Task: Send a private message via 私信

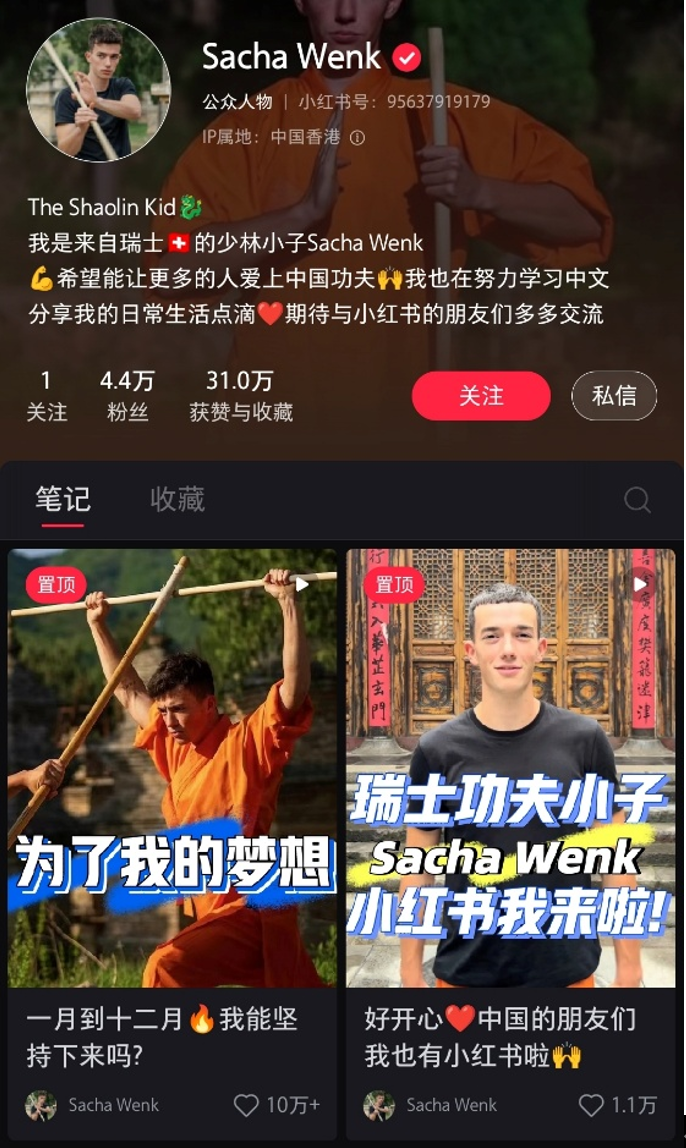Action: (614, 396)
